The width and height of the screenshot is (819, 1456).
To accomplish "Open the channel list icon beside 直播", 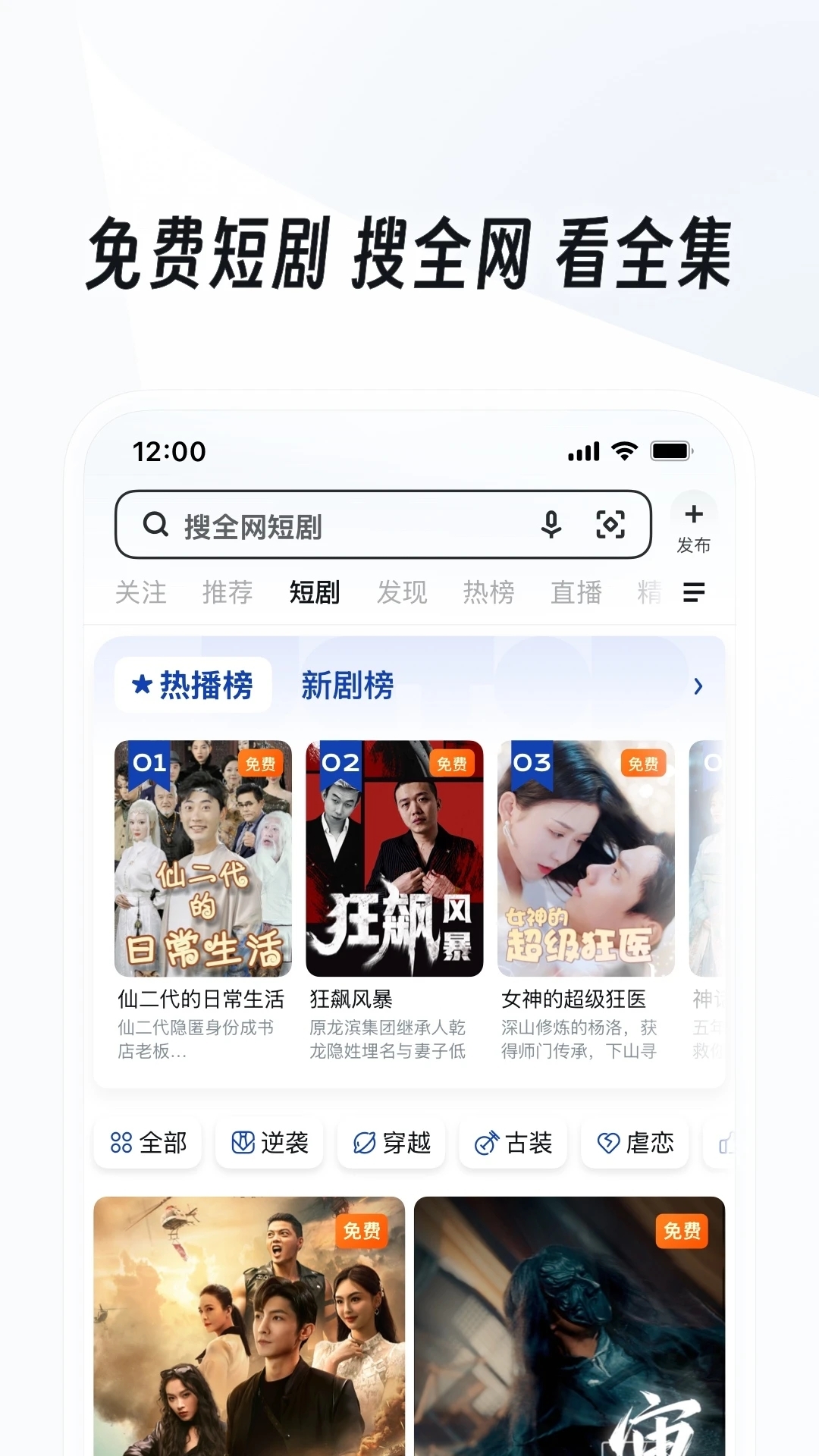I will (692, 593).
